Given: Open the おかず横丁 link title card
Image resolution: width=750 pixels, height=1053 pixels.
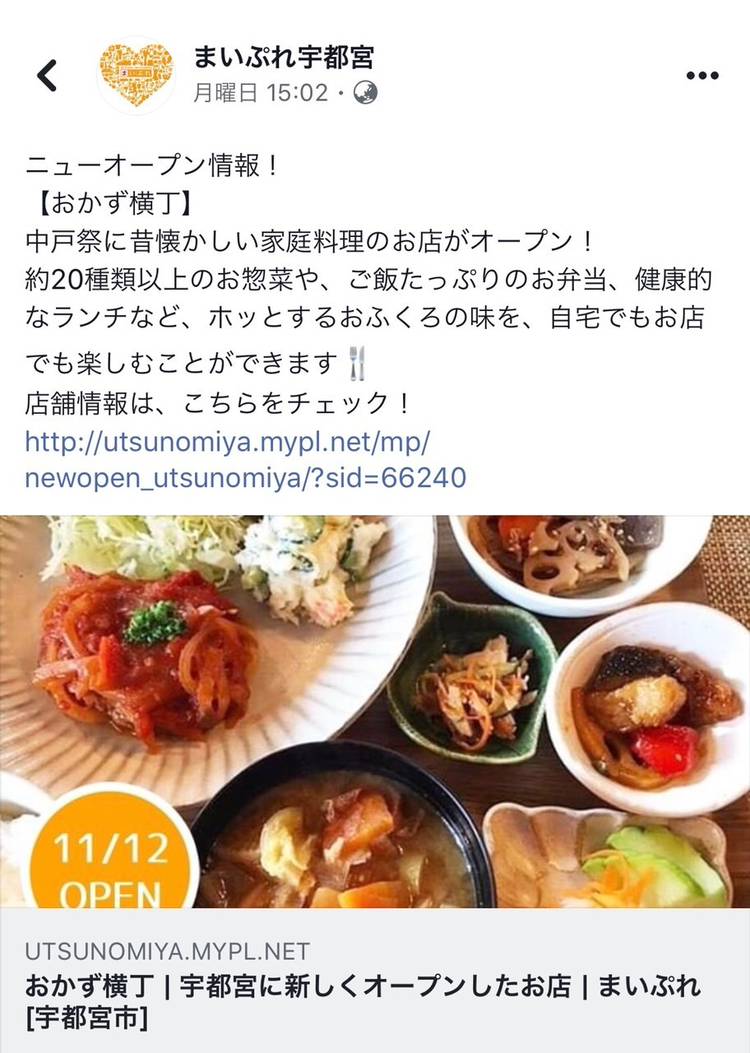Looking at the screenshot, I should (x=375, y=985).
